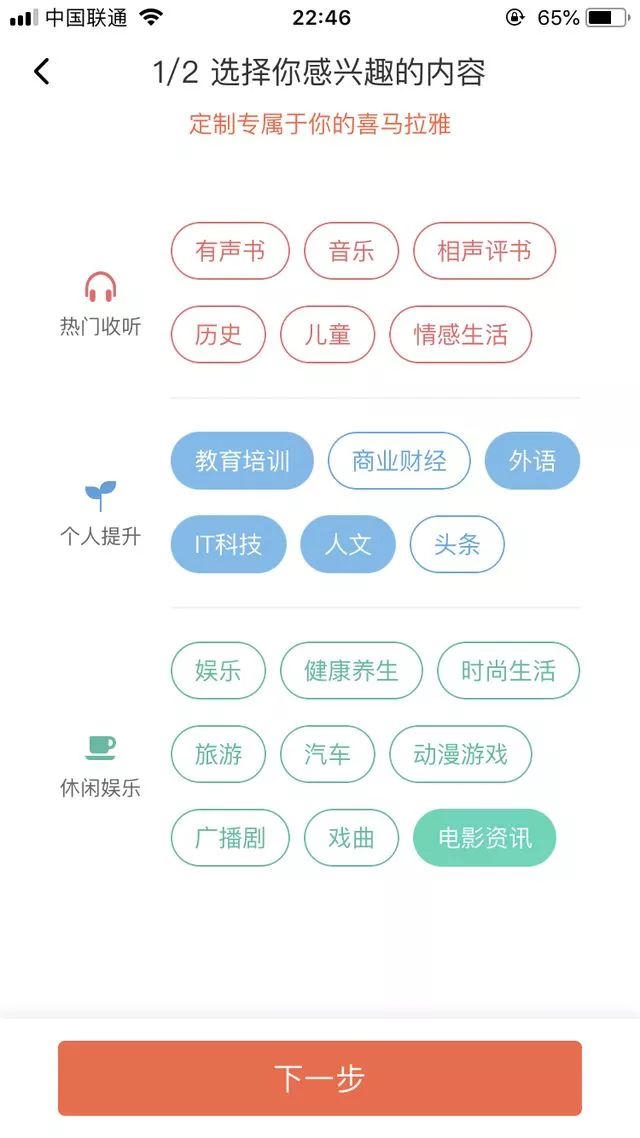Pick the 健康养生 chip
This screenshot has width=640, height=1138.
click(x=351, y=670)
